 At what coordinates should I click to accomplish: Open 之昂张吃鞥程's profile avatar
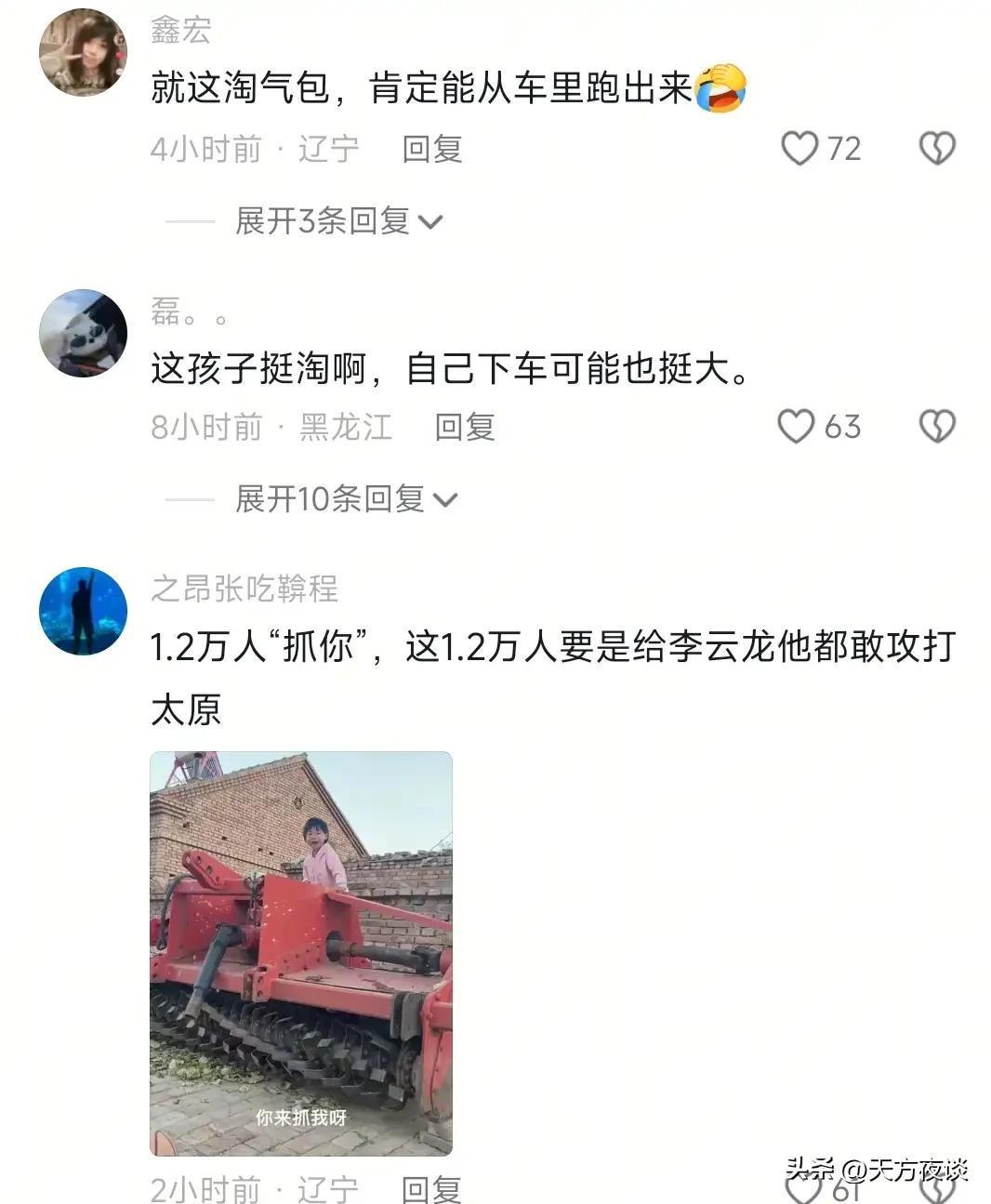83,611
